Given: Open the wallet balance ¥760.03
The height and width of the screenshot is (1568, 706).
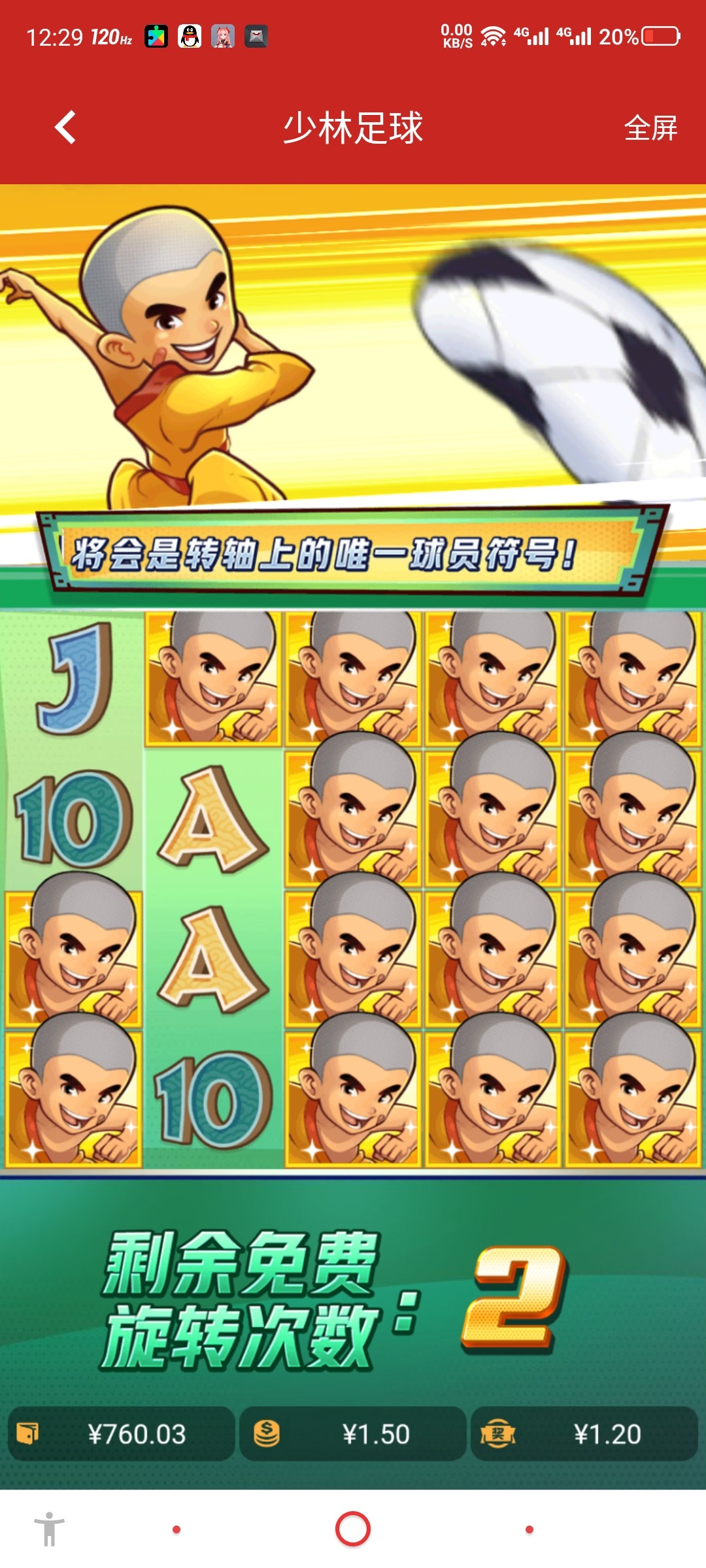Looking at the screenshot, I should click(121, 1434).
